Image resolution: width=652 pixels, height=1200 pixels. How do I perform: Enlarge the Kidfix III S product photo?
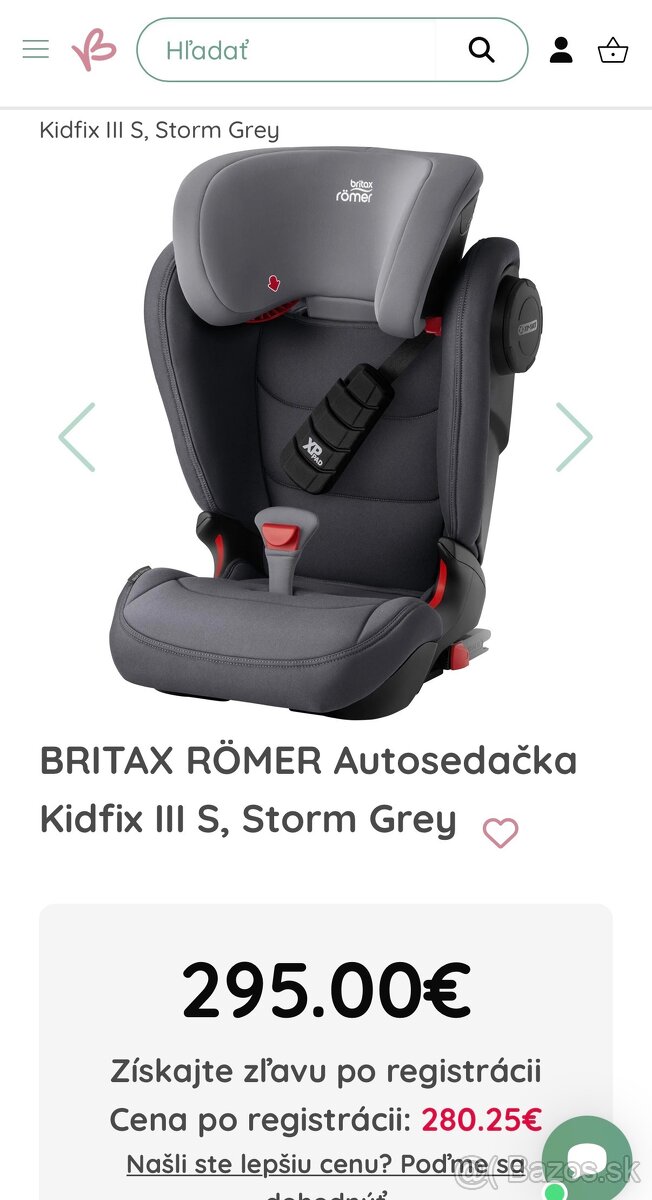325,430
